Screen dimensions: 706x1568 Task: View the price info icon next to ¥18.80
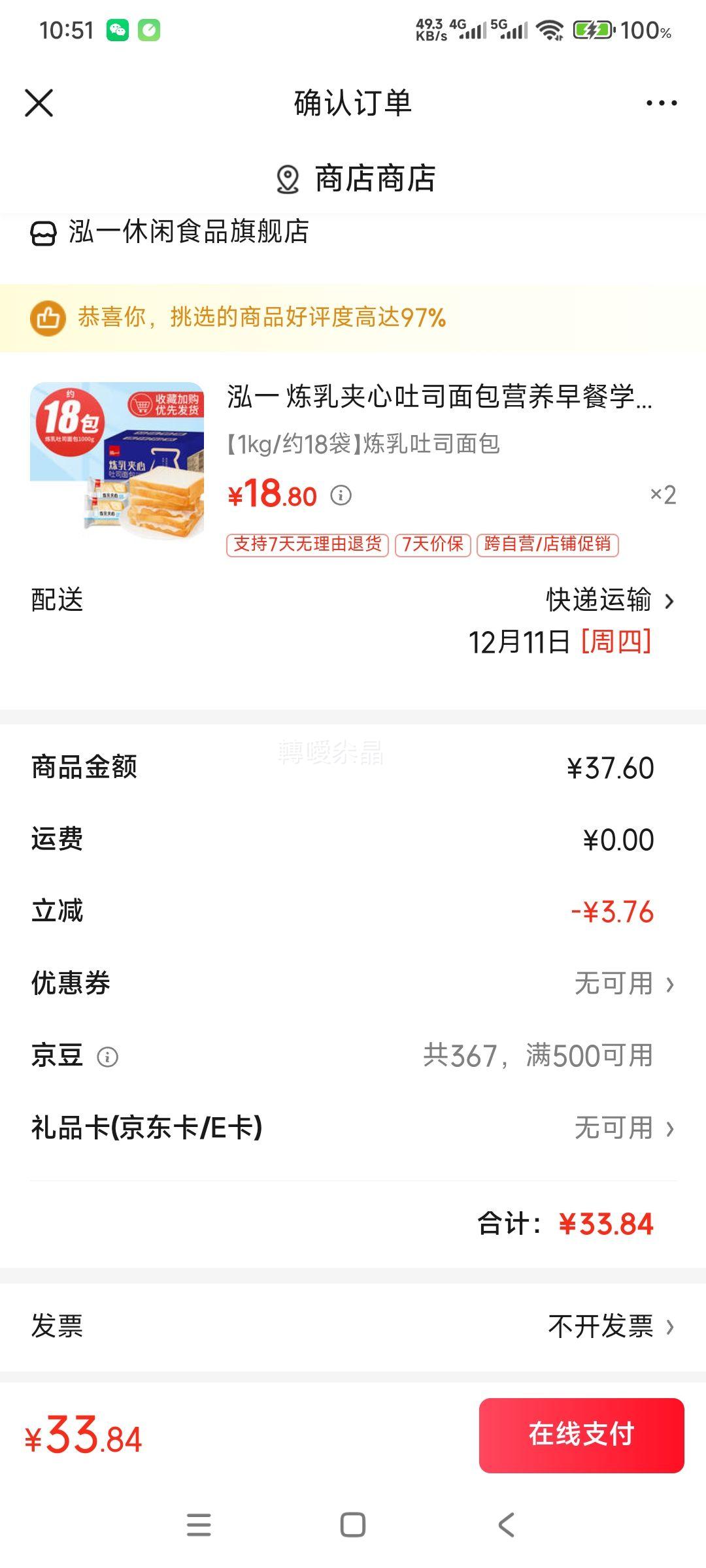[x=341, y=497]
